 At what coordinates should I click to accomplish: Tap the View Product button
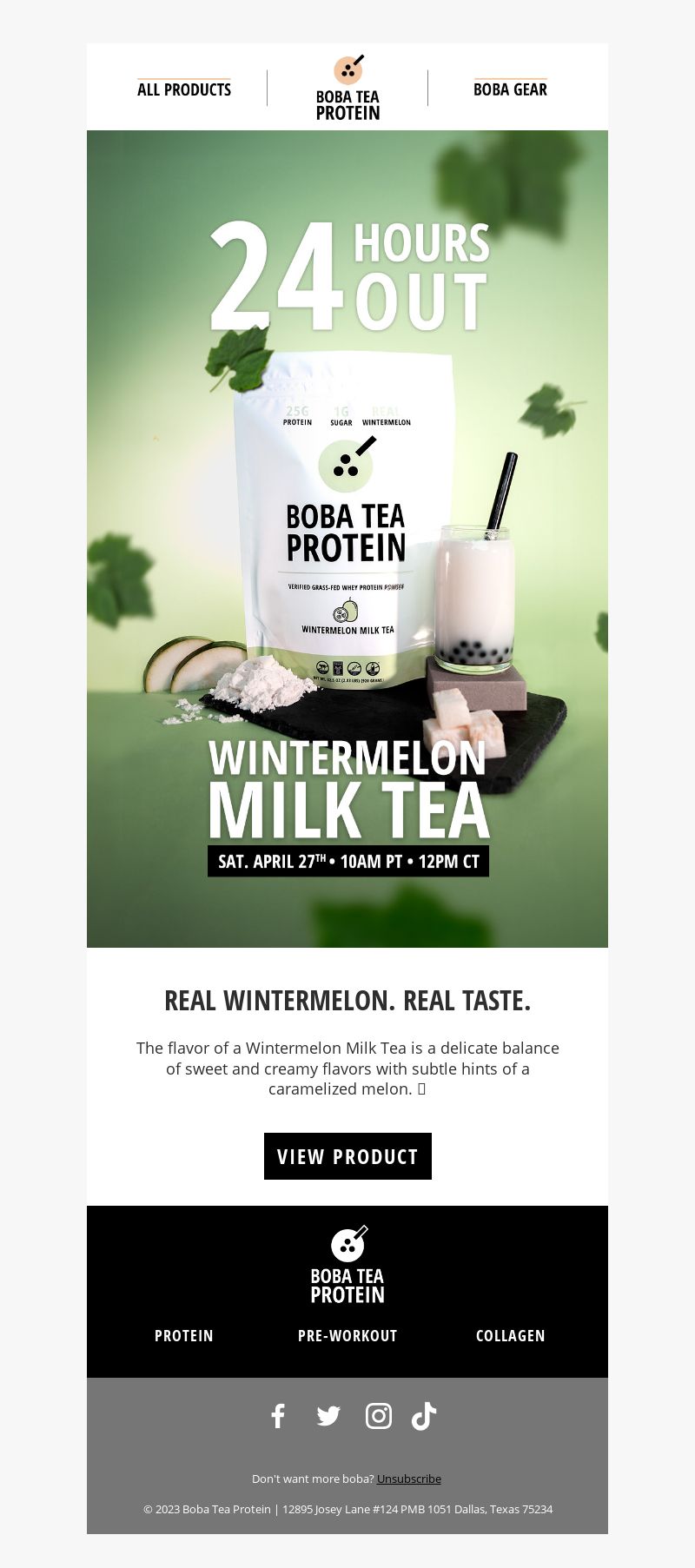click(347, 1156)
